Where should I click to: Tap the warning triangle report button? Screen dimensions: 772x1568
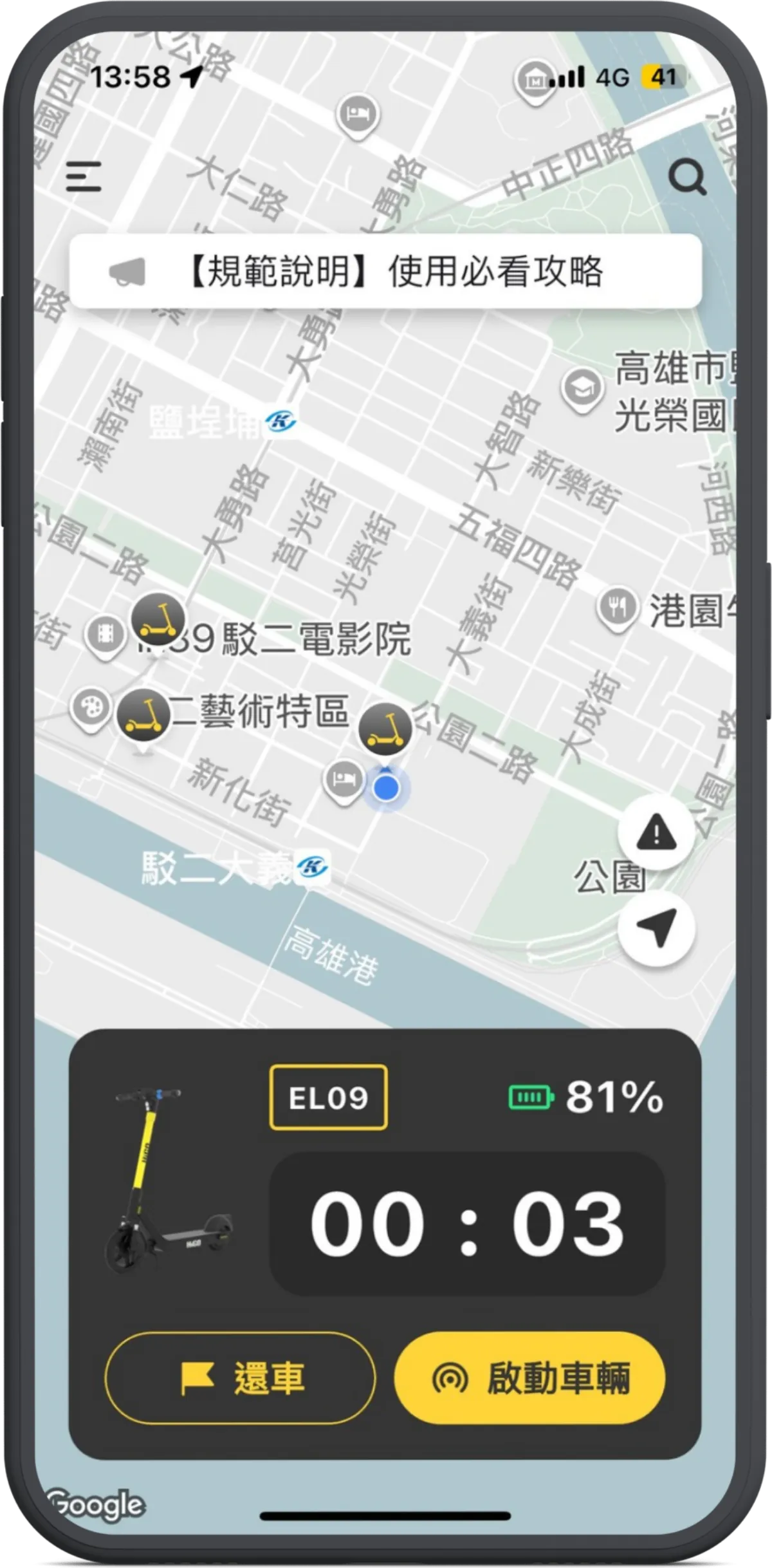656,832
